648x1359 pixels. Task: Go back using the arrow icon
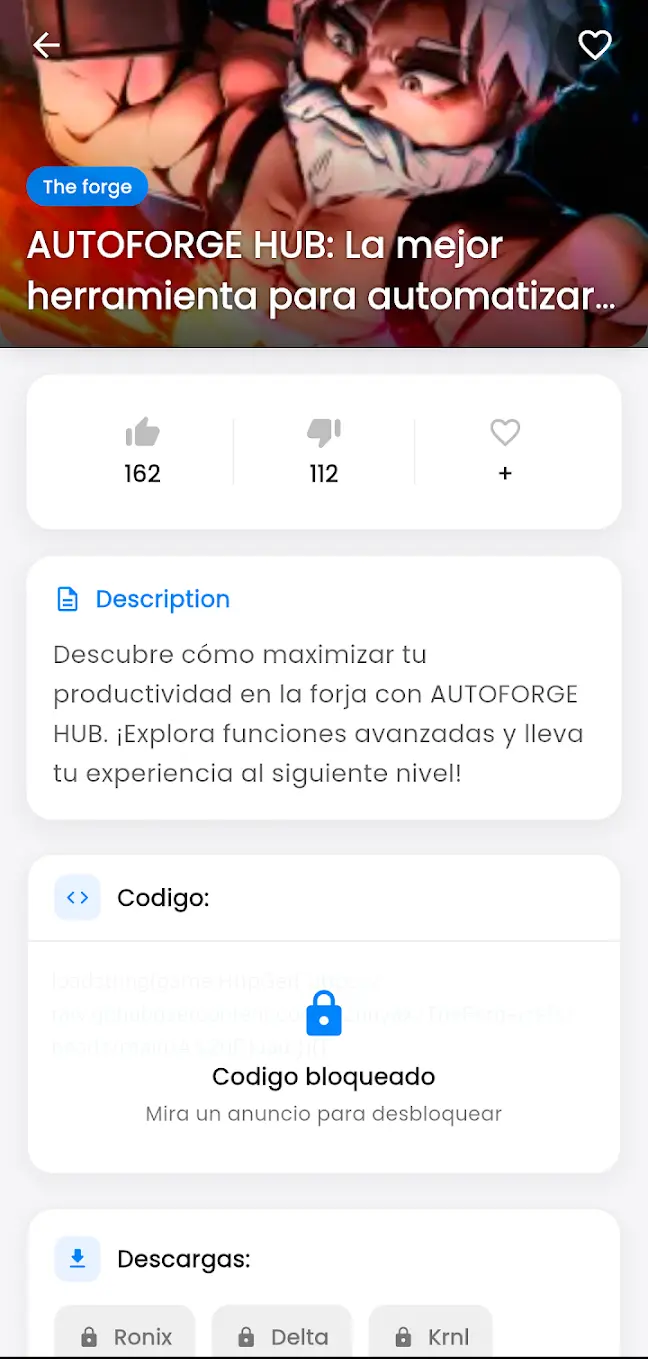click(x=46, y=45)
